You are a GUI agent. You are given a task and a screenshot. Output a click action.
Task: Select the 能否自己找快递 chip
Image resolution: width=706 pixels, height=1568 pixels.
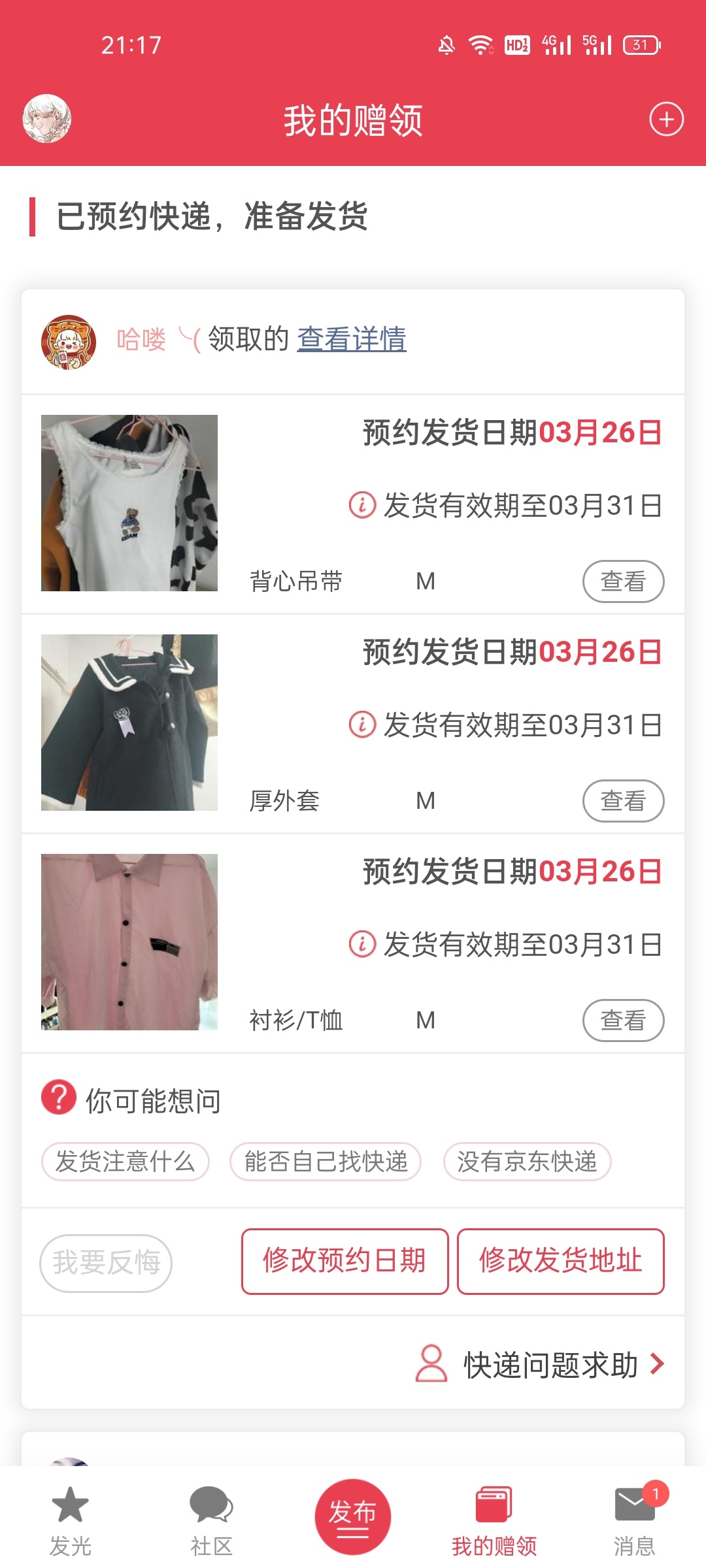pos(326,1162)
